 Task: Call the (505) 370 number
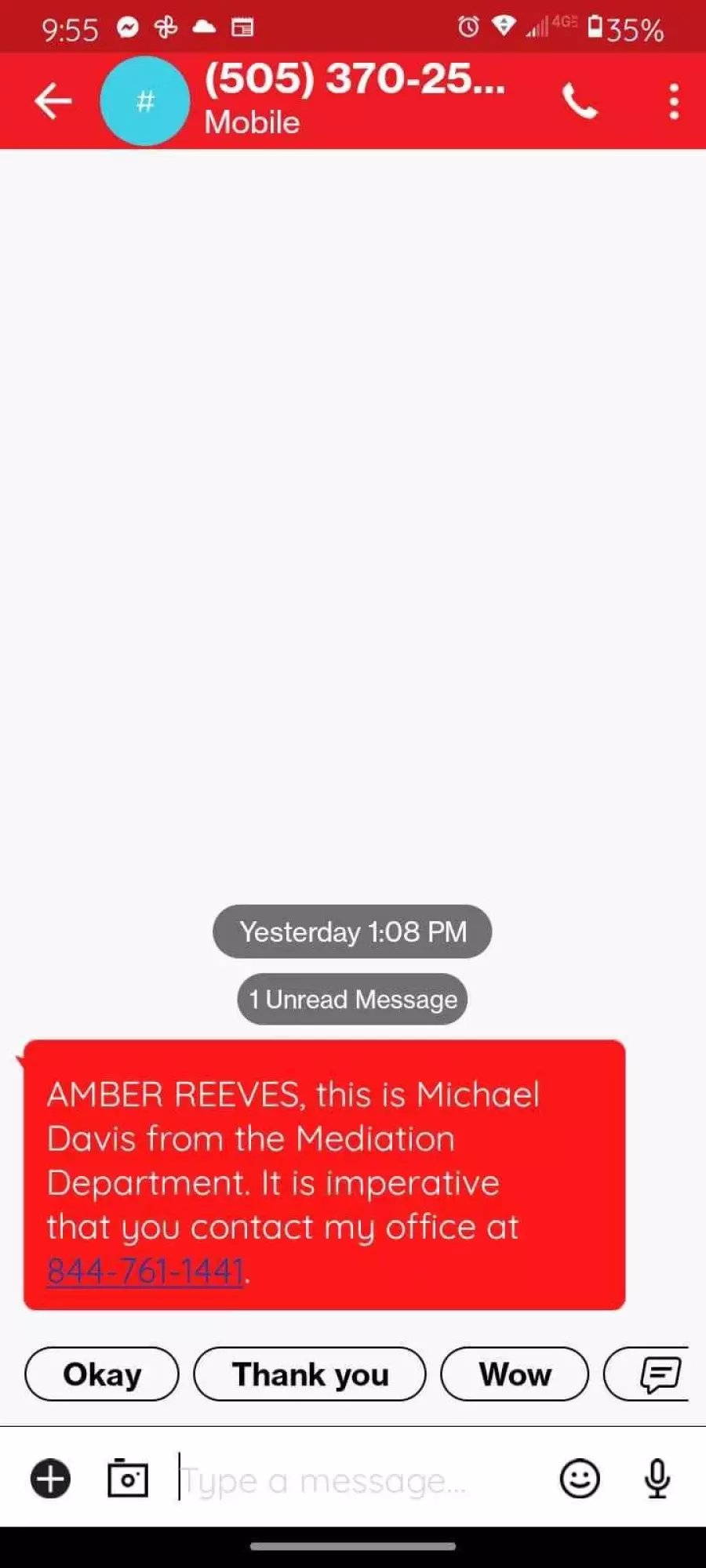tap(580, 101)
